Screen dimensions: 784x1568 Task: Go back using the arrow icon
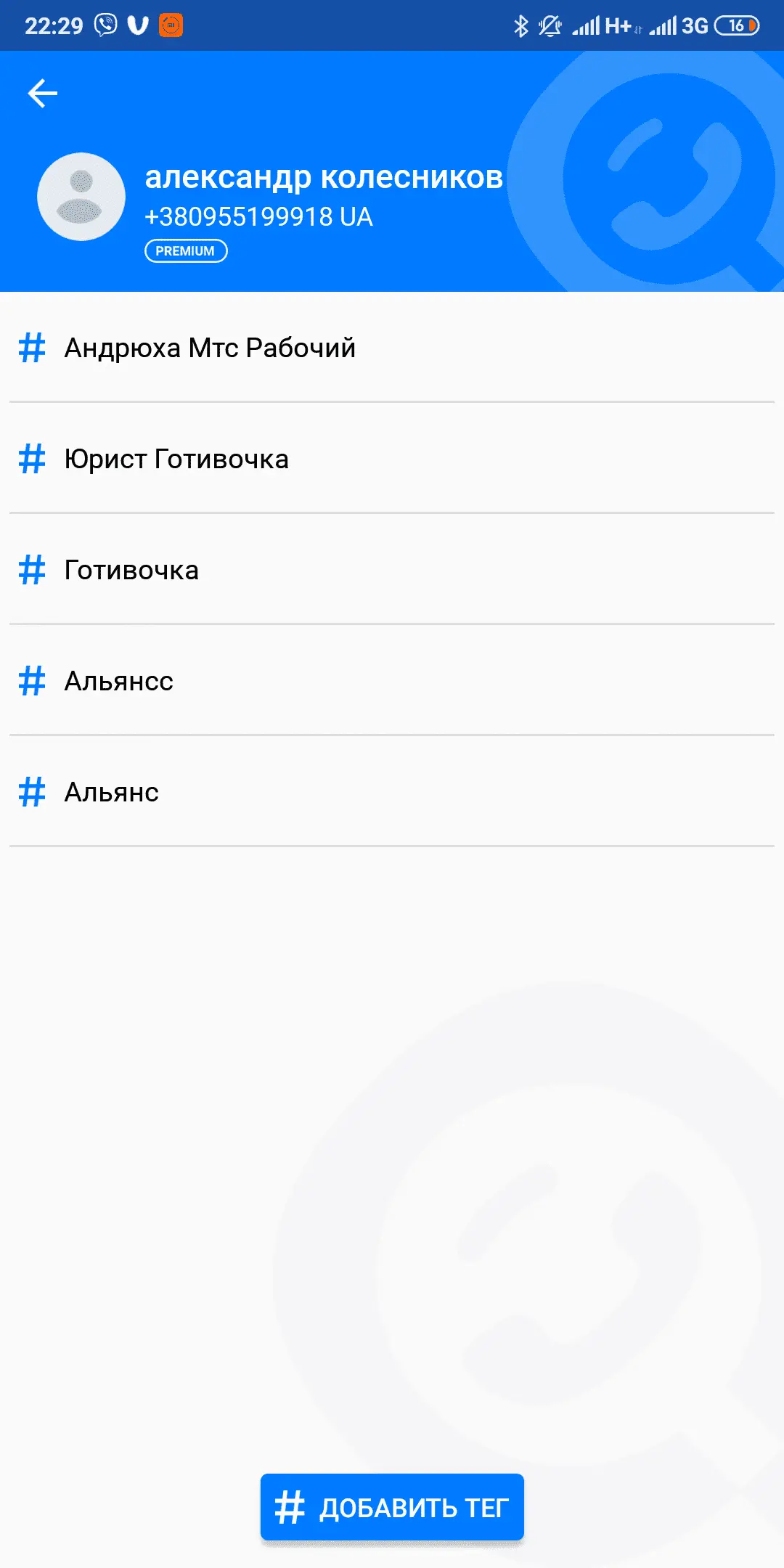point(42,94)
